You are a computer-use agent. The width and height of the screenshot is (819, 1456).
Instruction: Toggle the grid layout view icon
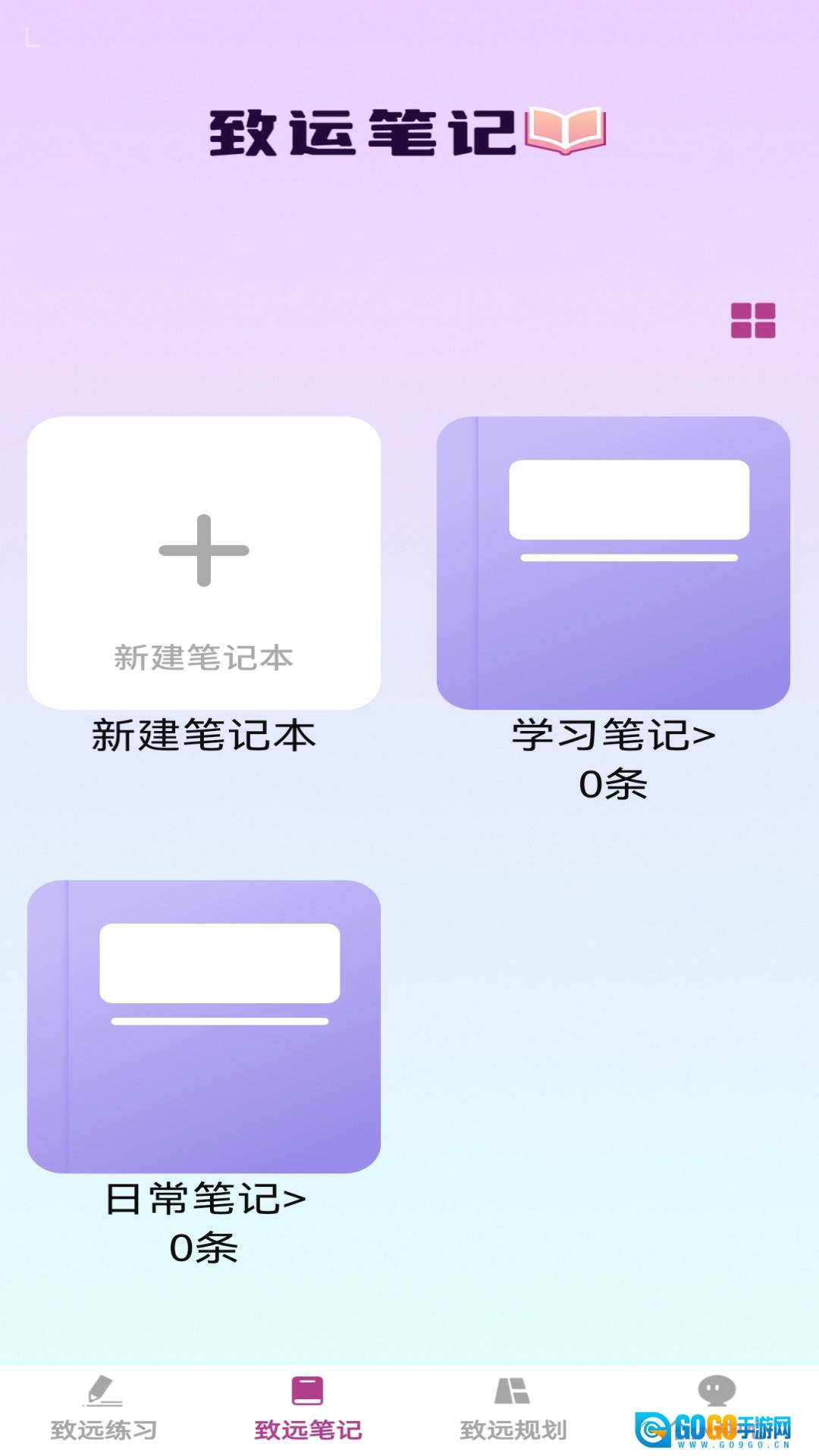tap(753, 320)
